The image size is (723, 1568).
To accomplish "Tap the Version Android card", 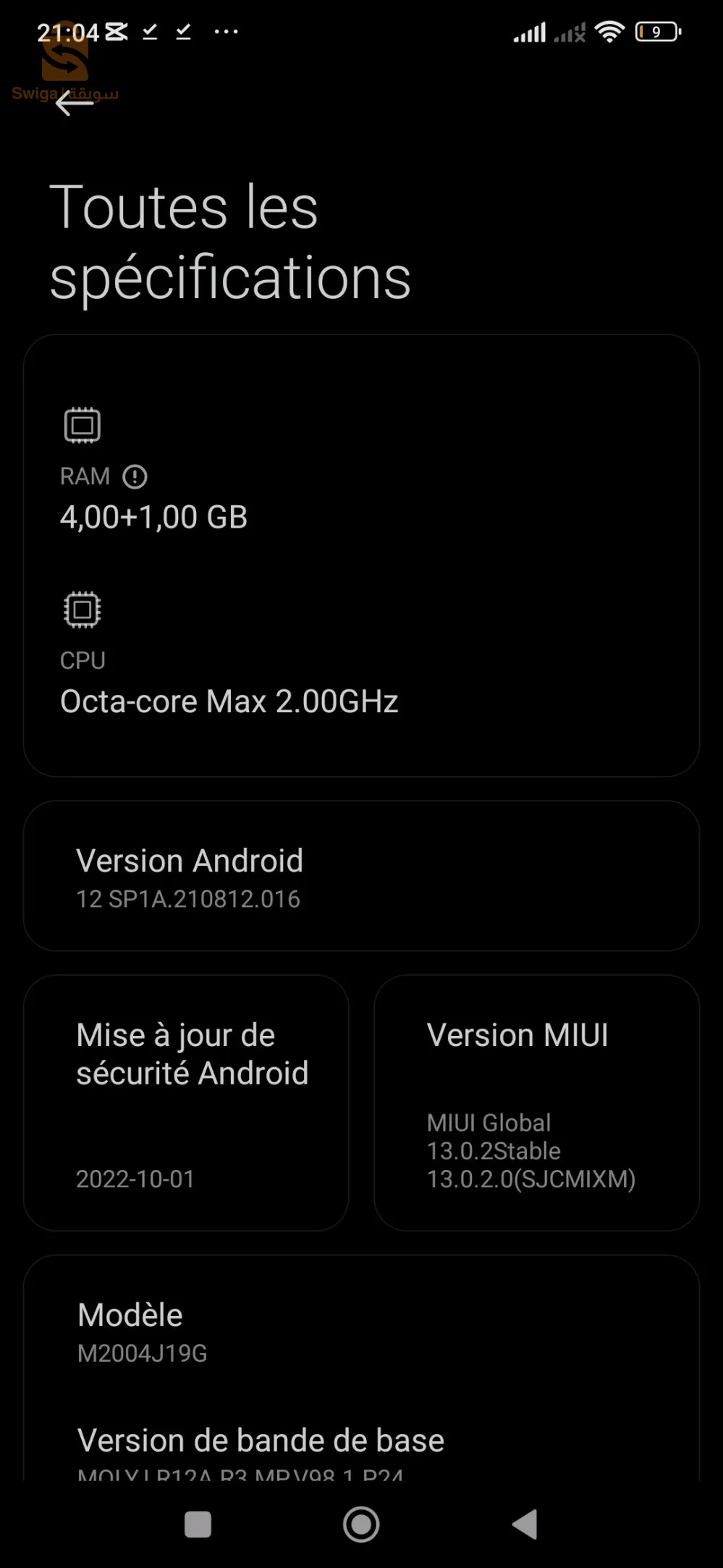I will (361, 876).
